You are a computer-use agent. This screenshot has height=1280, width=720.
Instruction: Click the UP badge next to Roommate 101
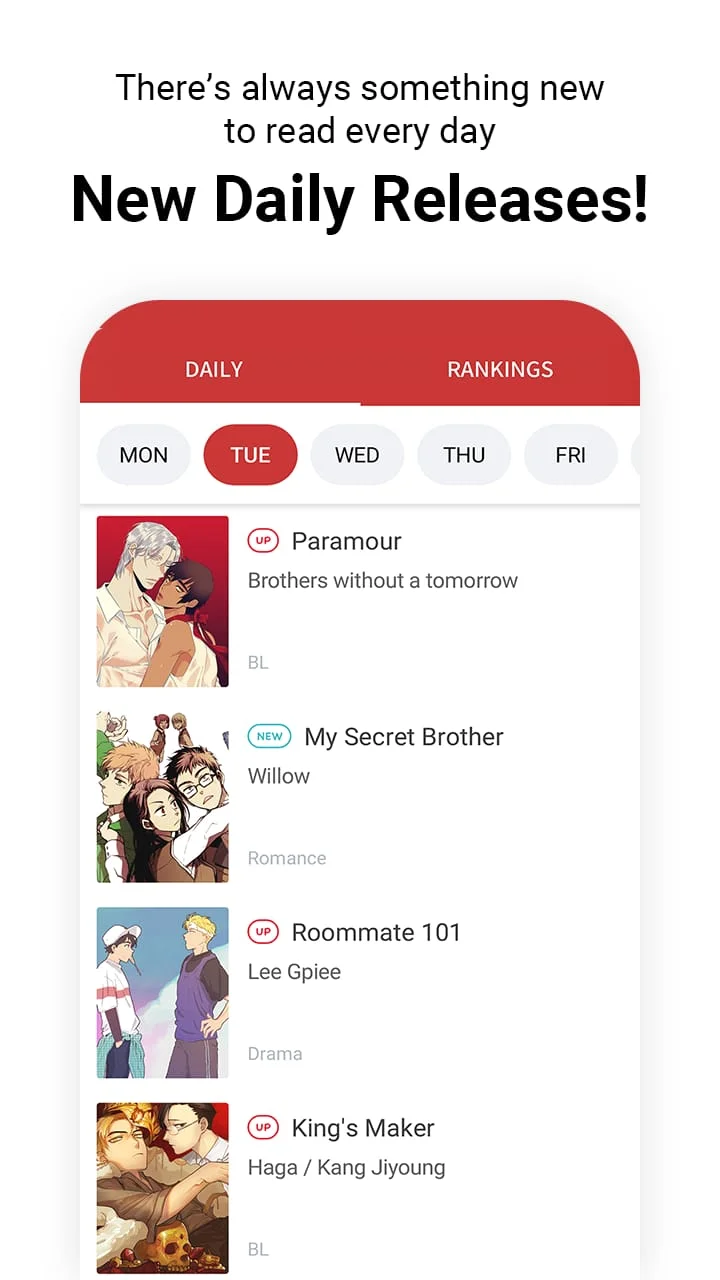[x=262, y=932]
